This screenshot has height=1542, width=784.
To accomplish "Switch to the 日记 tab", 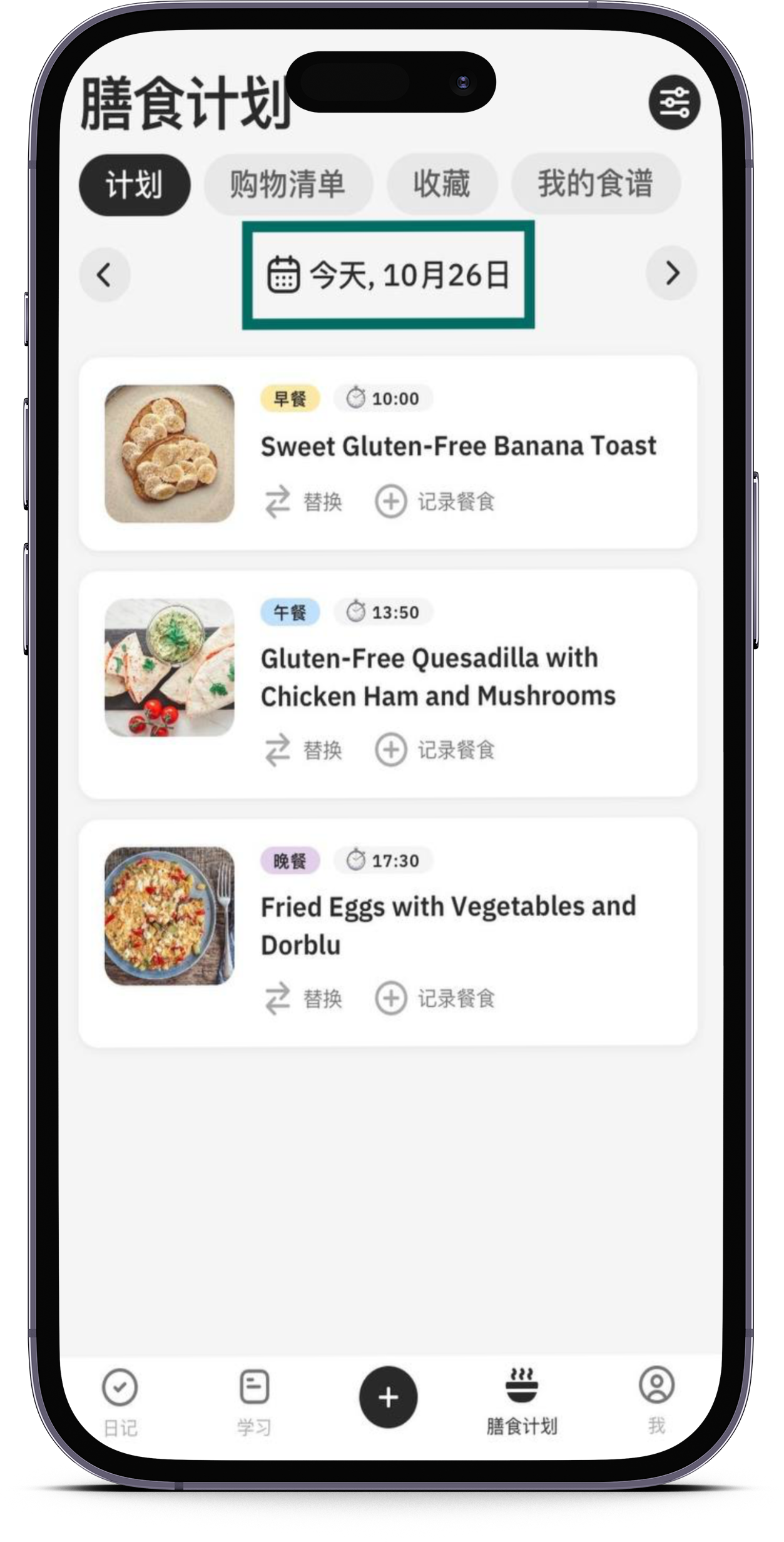I will coord(120,1401).
